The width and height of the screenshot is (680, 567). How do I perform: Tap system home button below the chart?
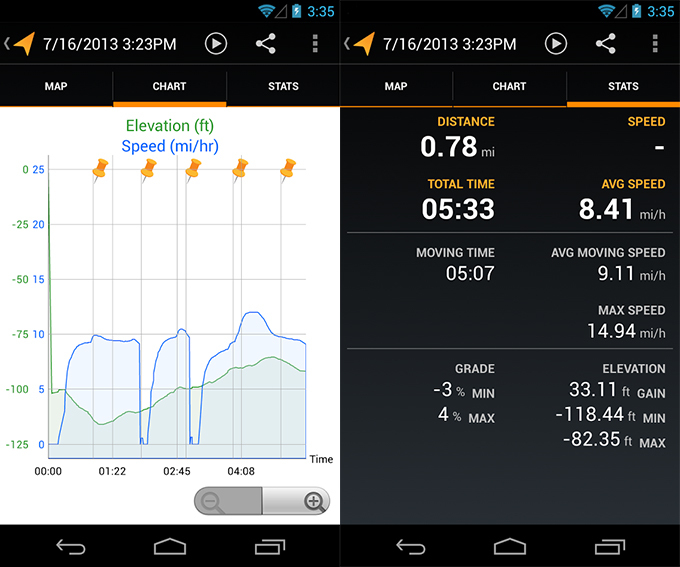click(x=170, y=546)
